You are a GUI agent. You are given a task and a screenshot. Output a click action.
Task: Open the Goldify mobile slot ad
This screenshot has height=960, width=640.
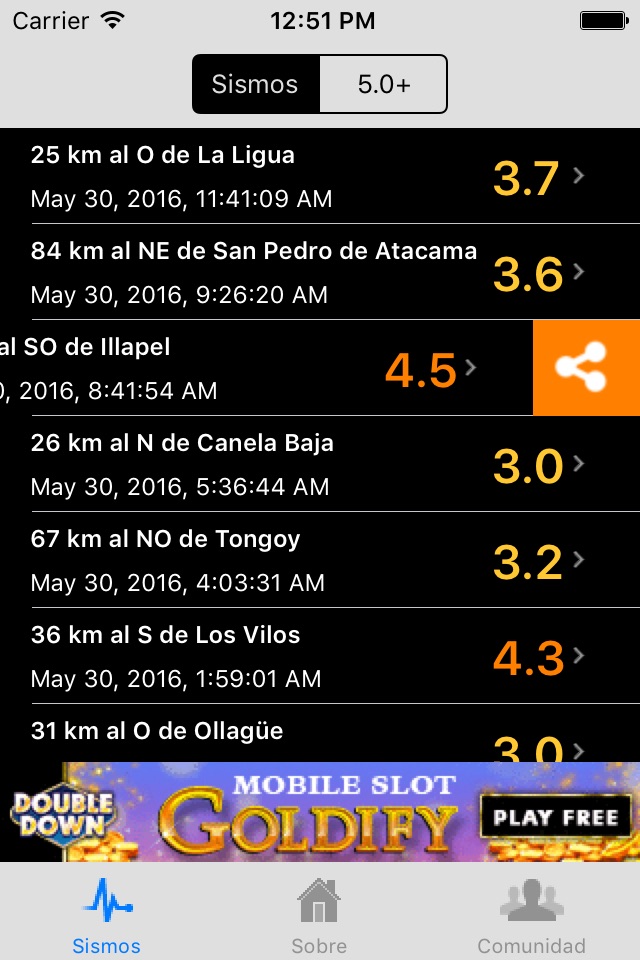(320, 812)
